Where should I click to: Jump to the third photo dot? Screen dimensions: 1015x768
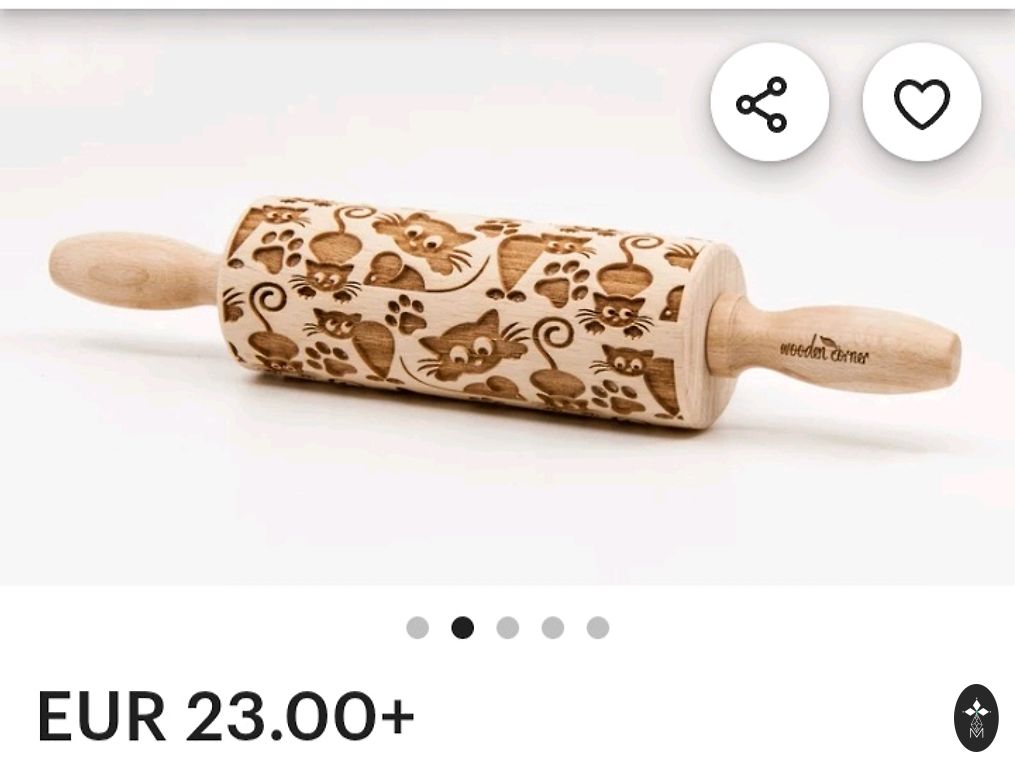tap(508, 628)
